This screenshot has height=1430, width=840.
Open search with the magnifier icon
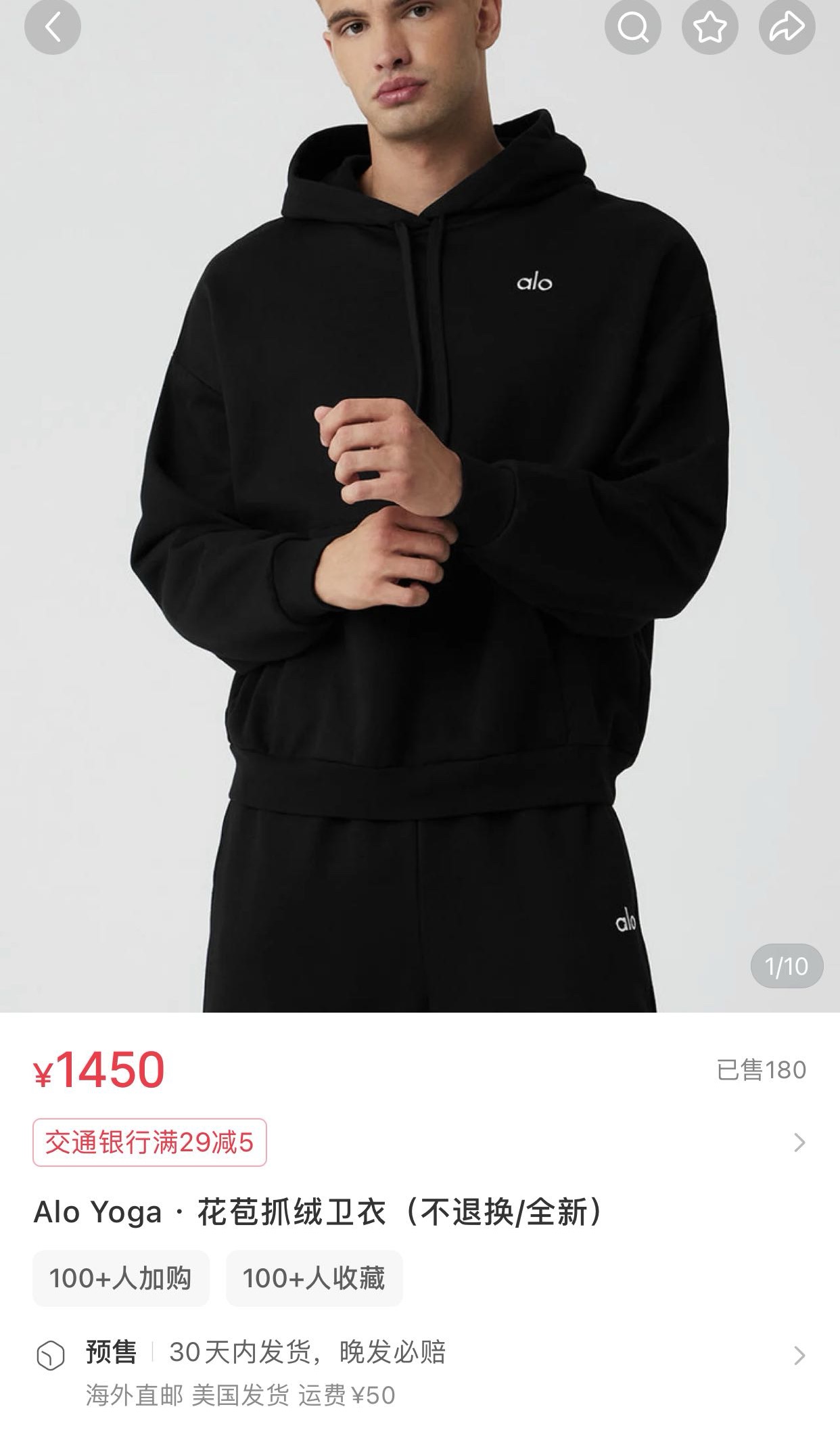tap(632, 27)
